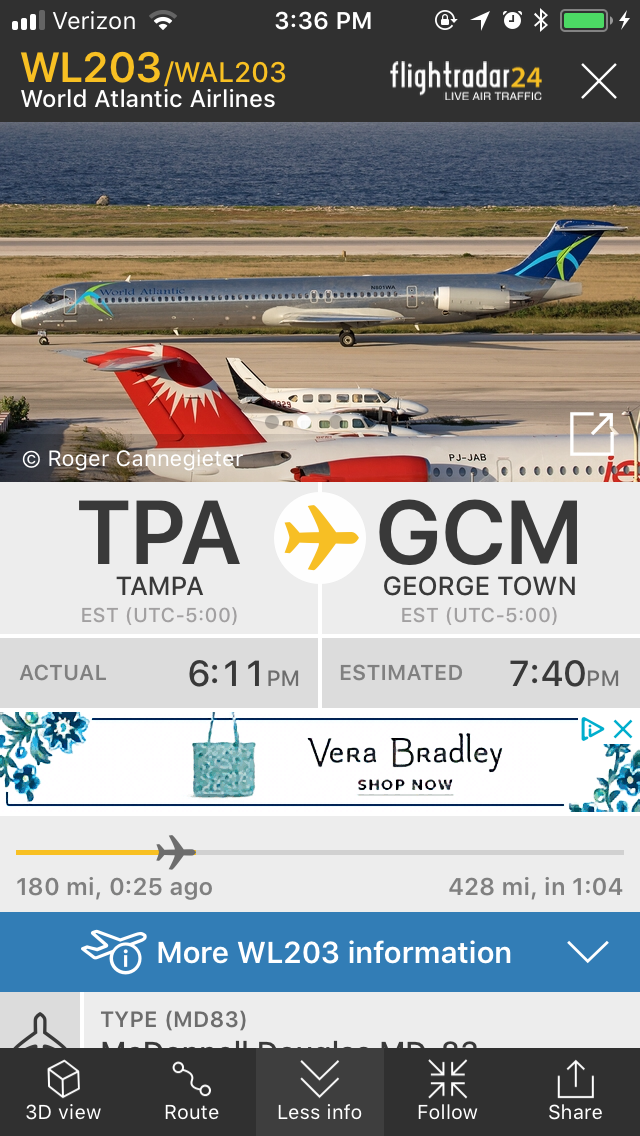This screenshot has width=640, height=1136.
Task: Dismiss the Vera Bradley ad
Action: pyautogui.click(x=622, y=729)
